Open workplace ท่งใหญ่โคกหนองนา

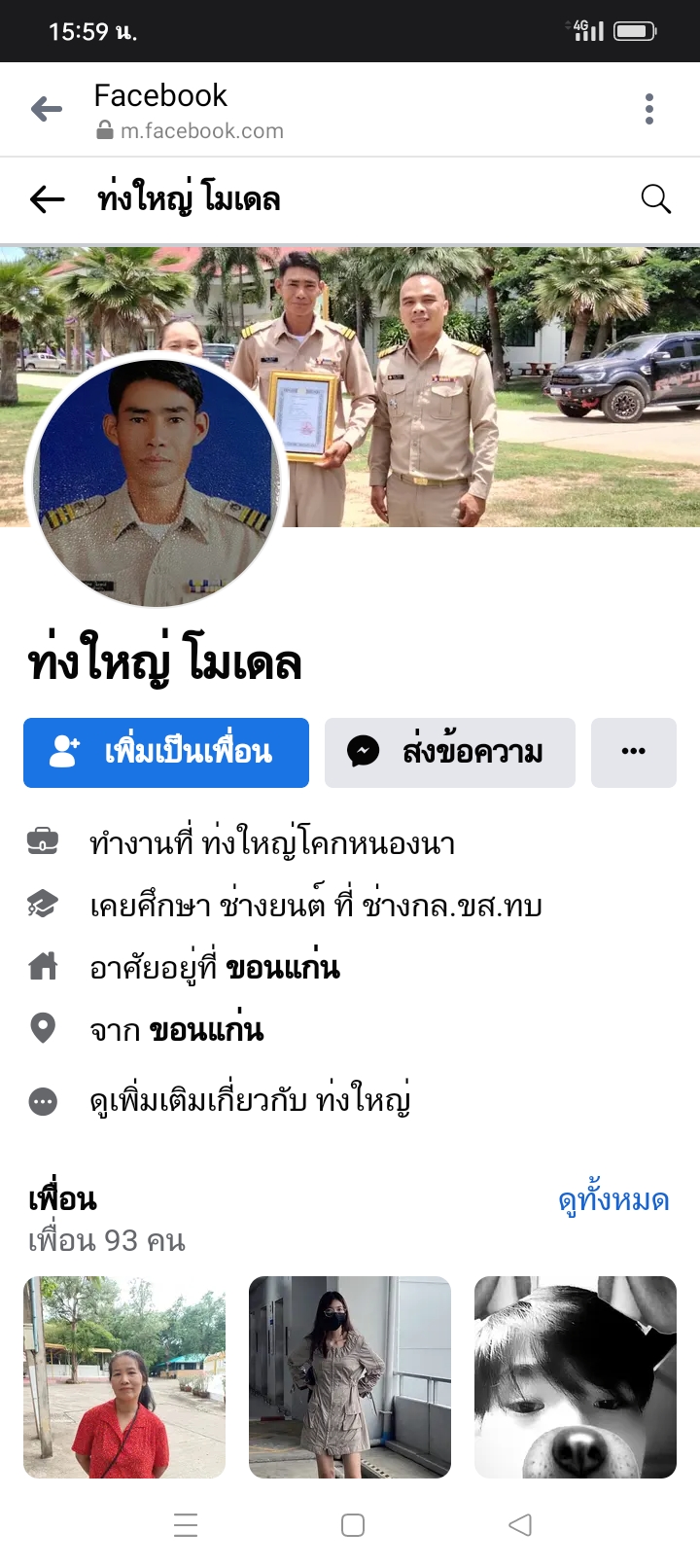329,843
